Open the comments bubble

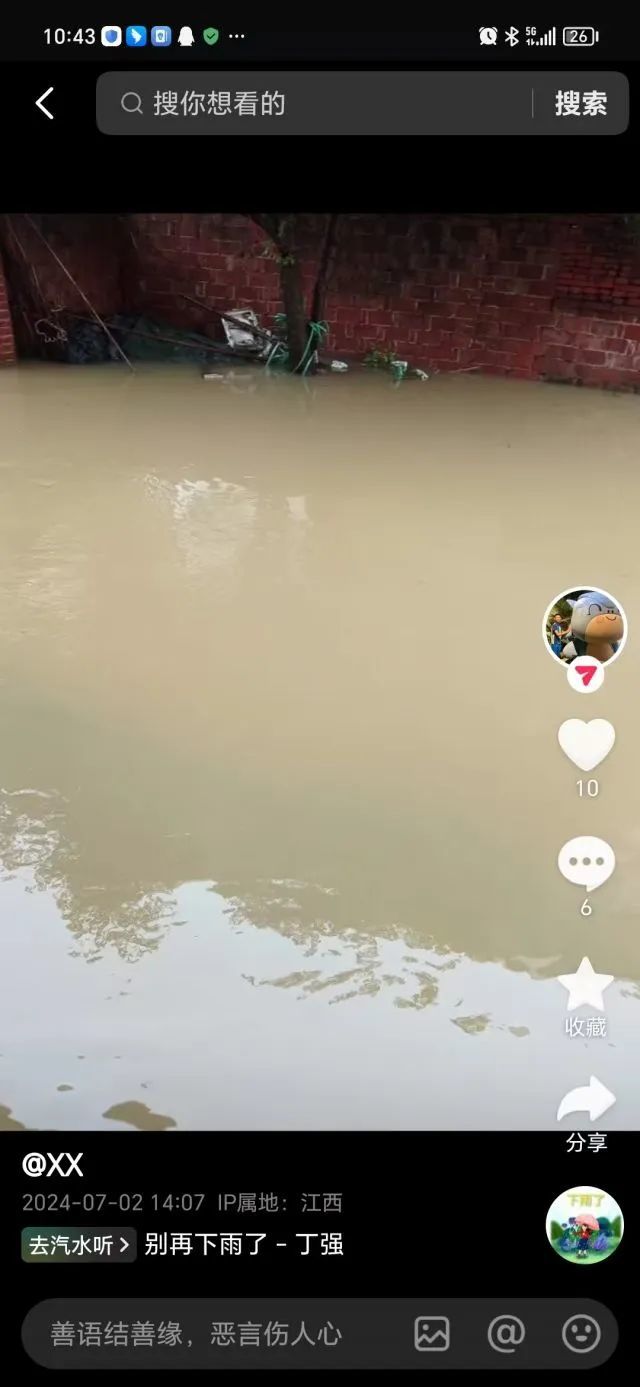click(586, 863)
